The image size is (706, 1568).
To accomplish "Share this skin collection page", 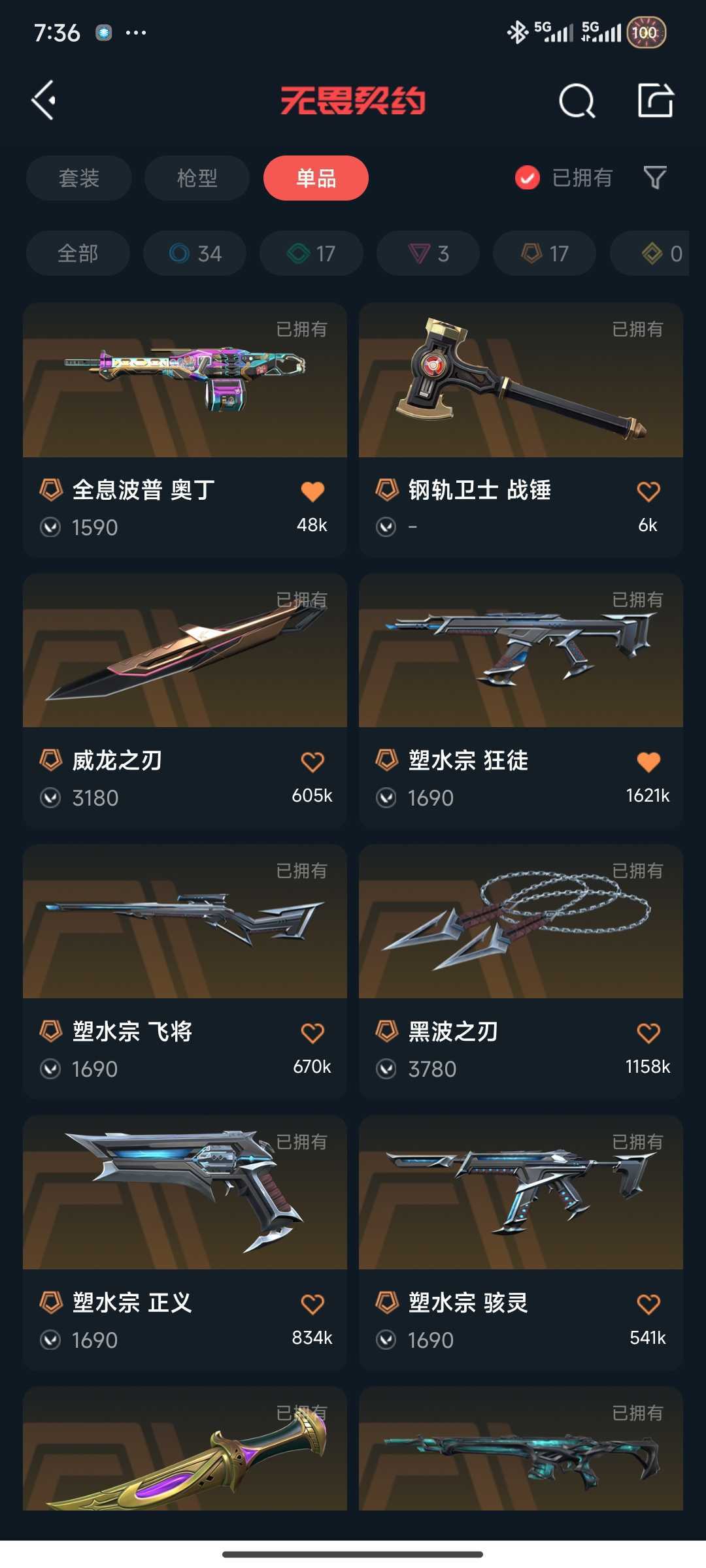I will click(x=656, y=101).
